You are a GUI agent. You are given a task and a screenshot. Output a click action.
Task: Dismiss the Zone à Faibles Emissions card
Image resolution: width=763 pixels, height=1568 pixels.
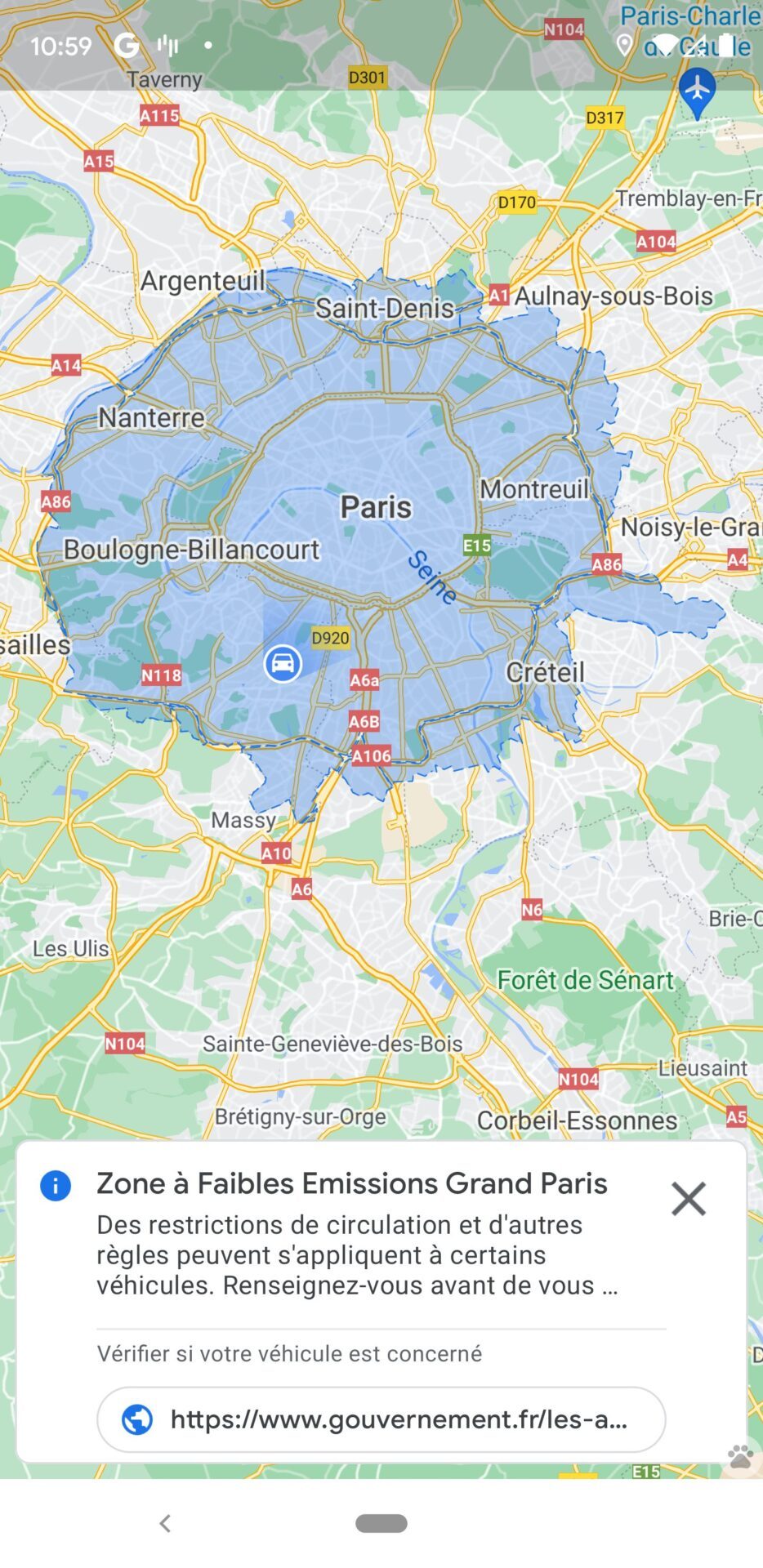[688, 1199]
